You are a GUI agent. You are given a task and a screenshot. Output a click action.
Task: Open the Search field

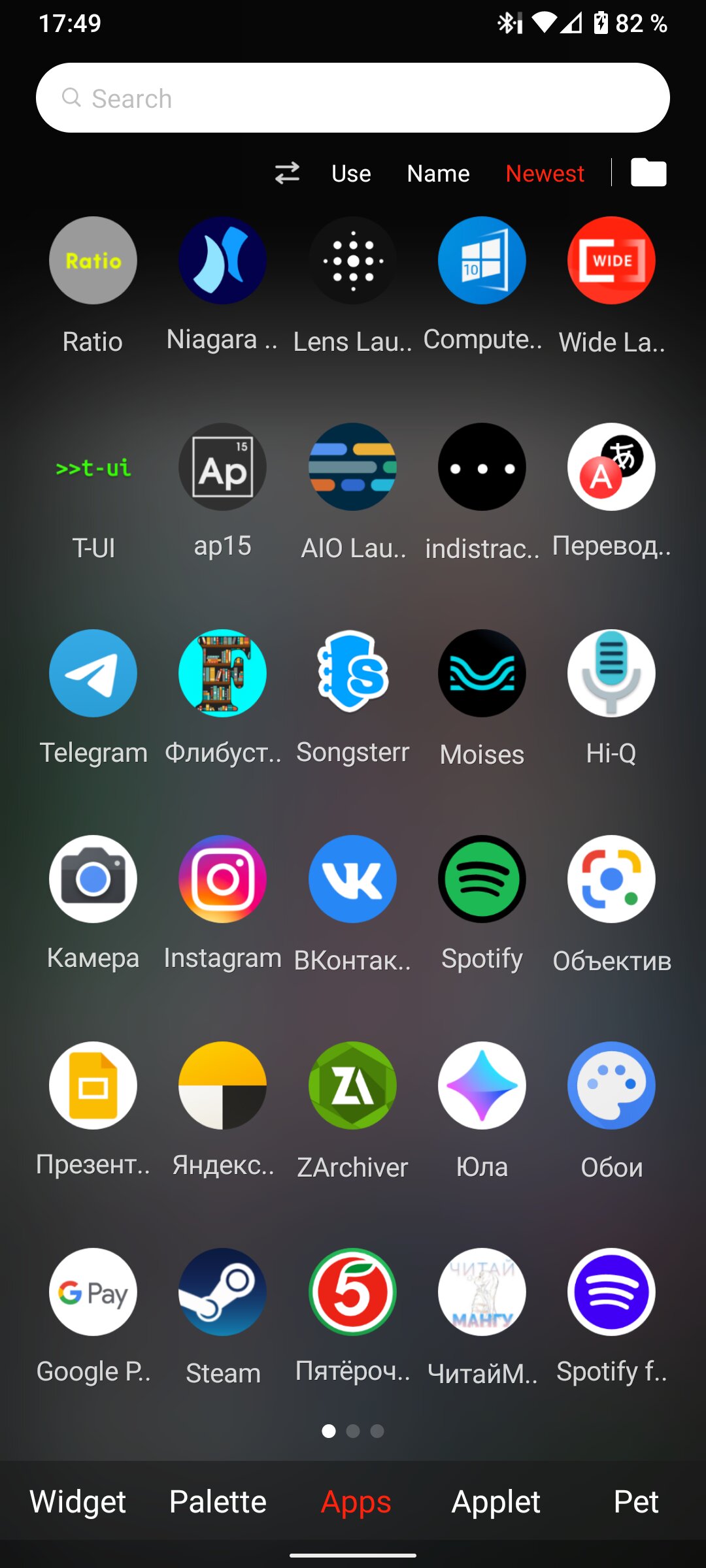353,98
